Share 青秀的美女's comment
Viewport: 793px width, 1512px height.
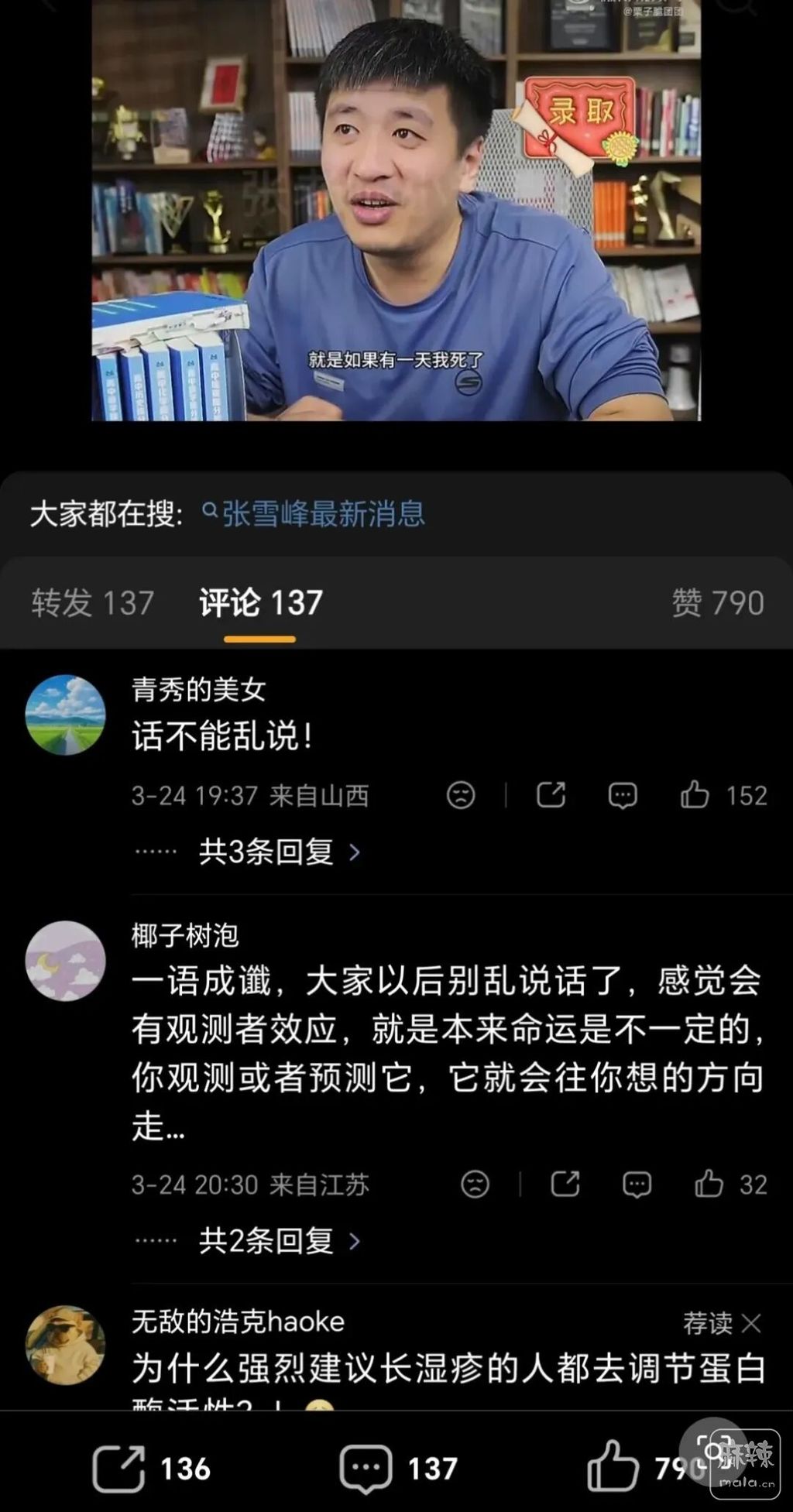[551, 795]
